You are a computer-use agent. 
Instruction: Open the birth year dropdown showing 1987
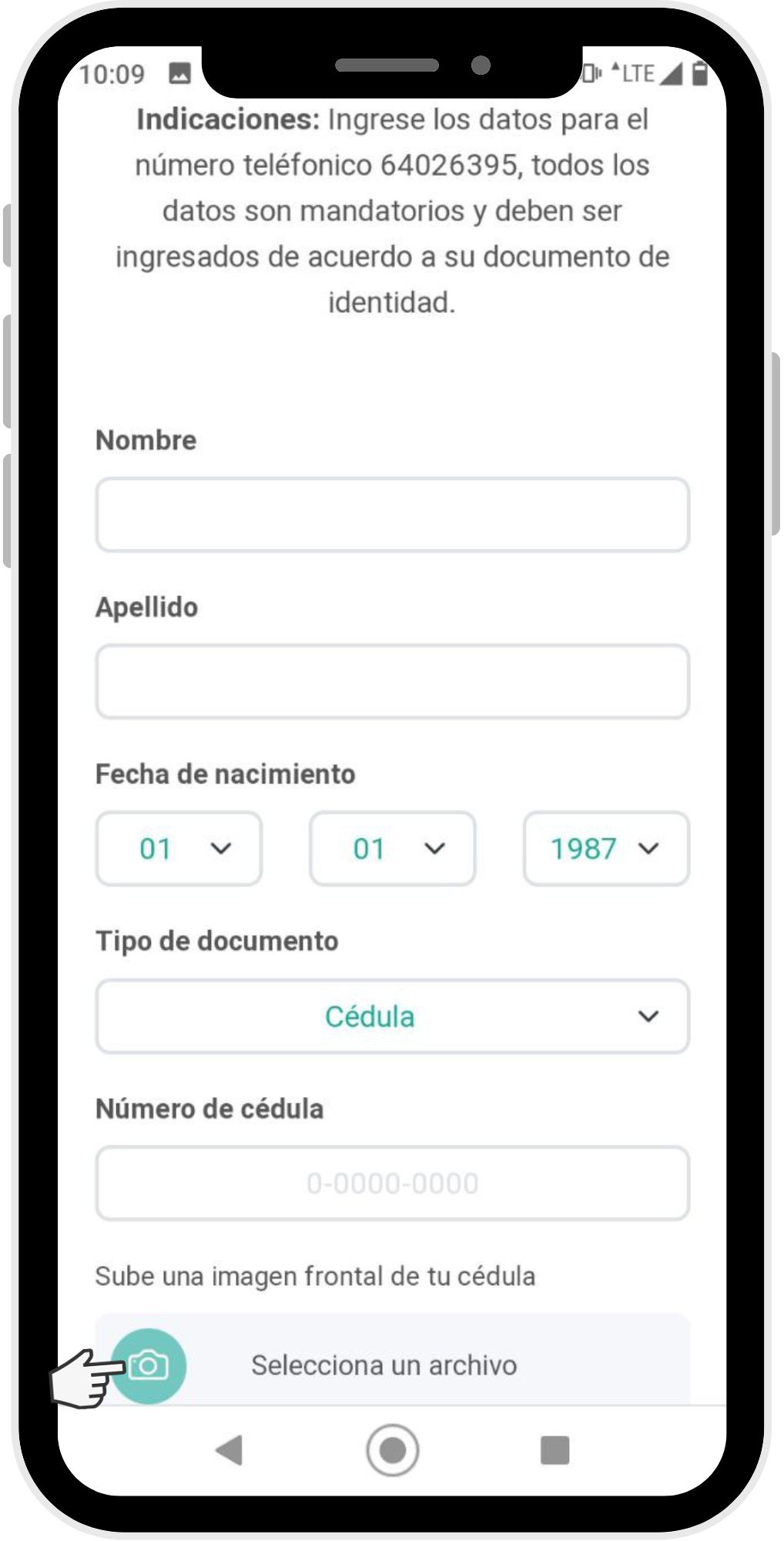(606, 848)
